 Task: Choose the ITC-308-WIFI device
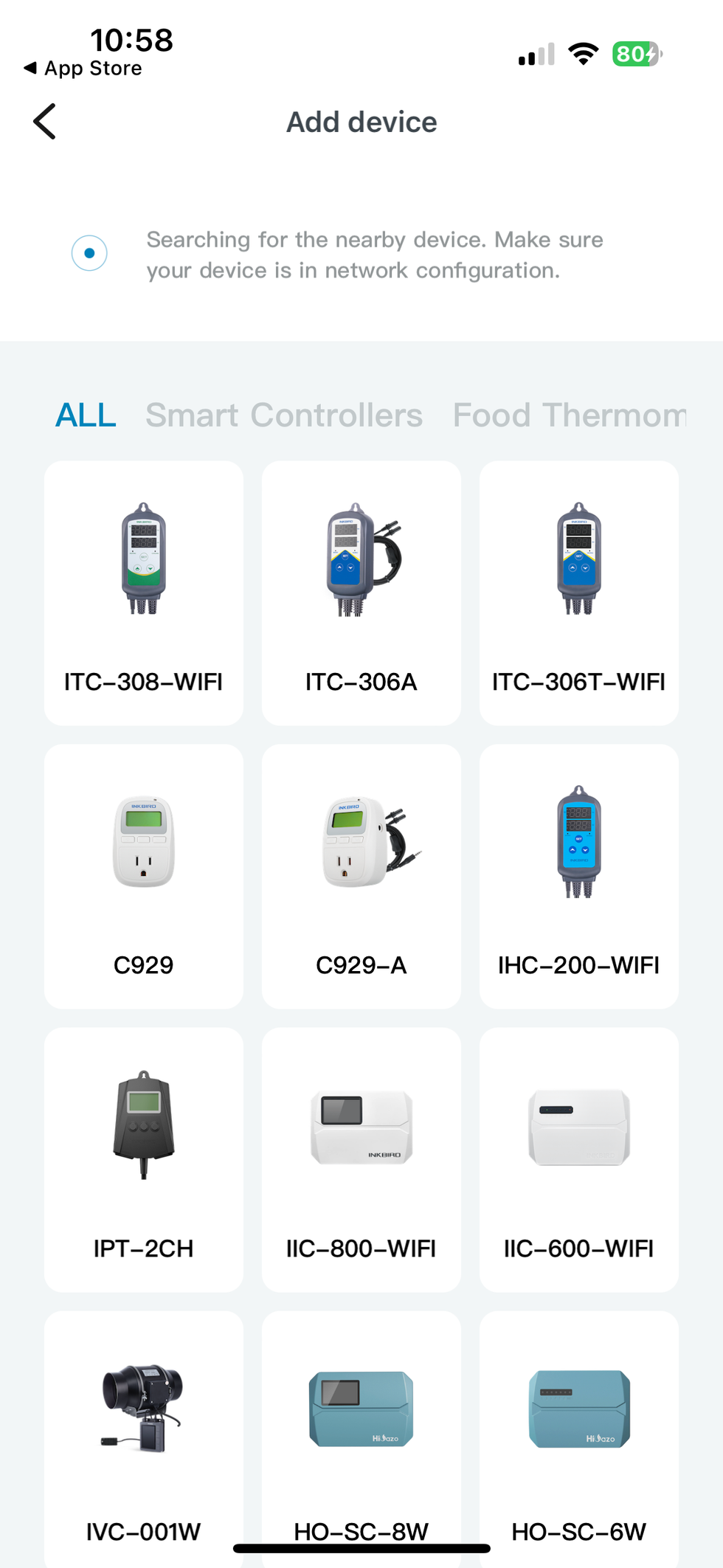[144, 593]
